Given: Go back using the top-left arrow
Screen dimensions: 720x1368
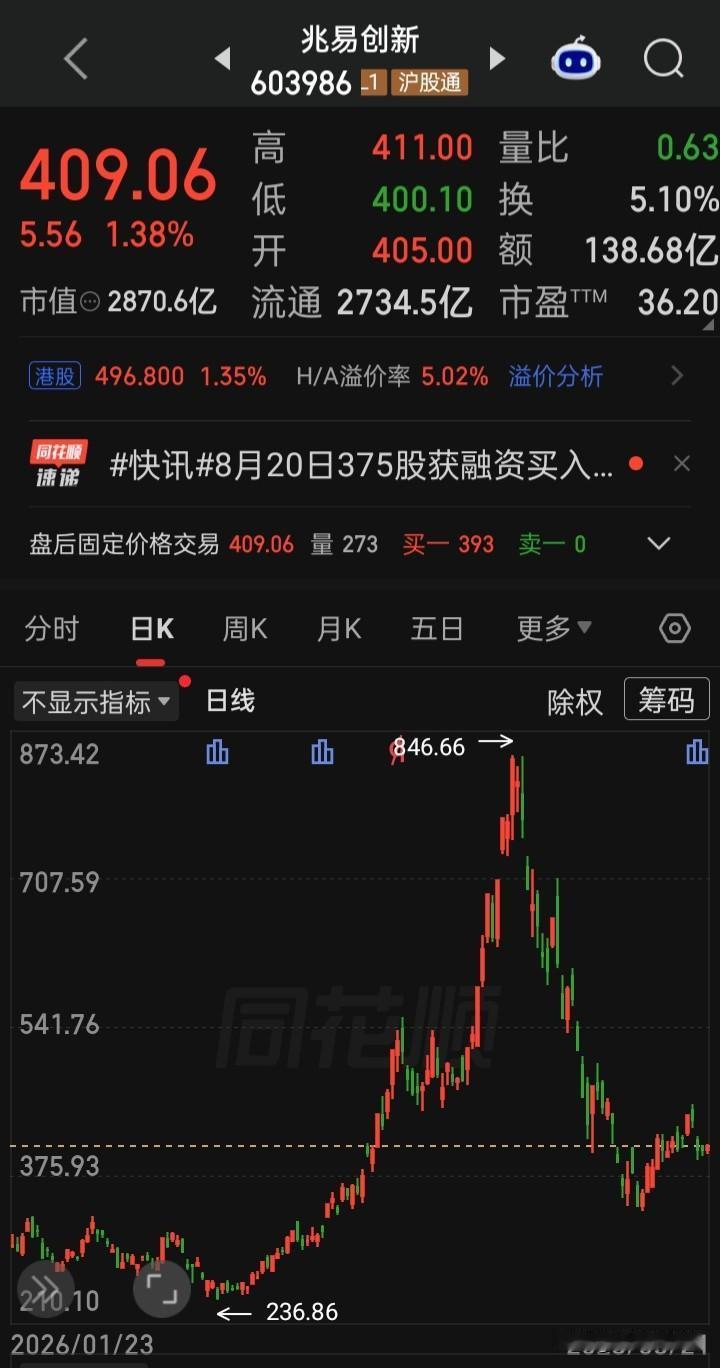Looking at the screenshot, I should (76, 60).
